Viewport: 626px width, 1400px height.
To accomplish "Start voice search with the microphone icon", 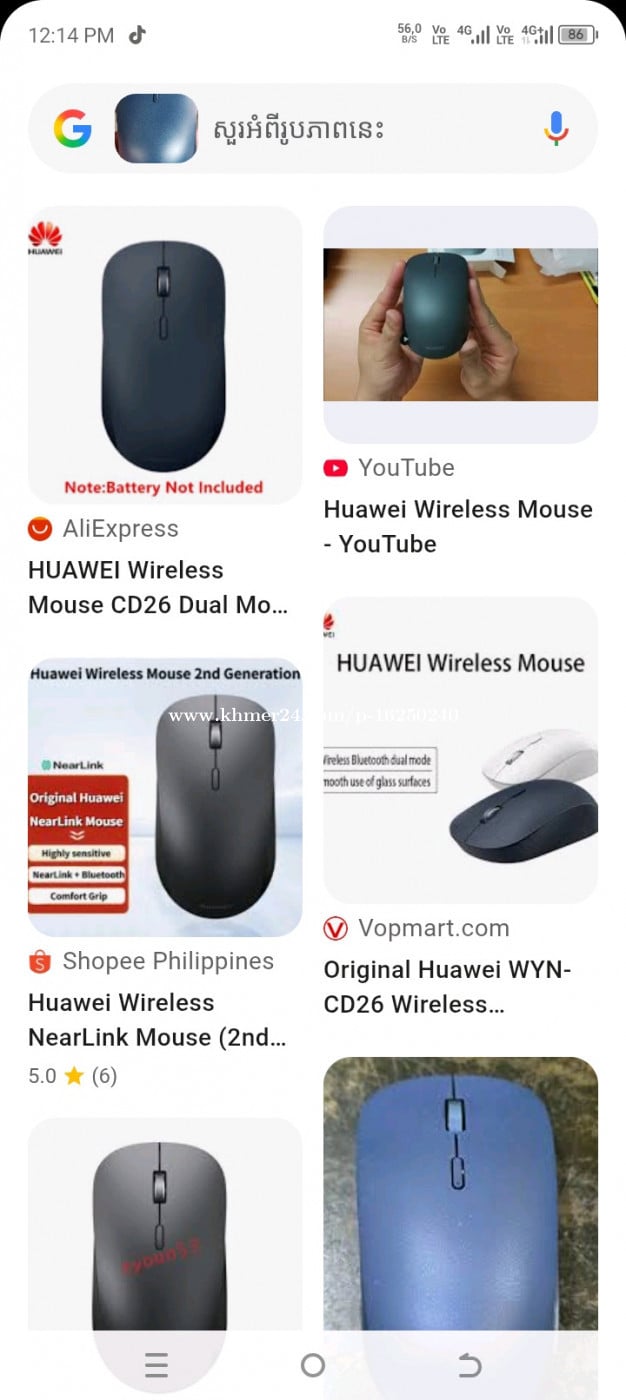I will click(556, 130).
